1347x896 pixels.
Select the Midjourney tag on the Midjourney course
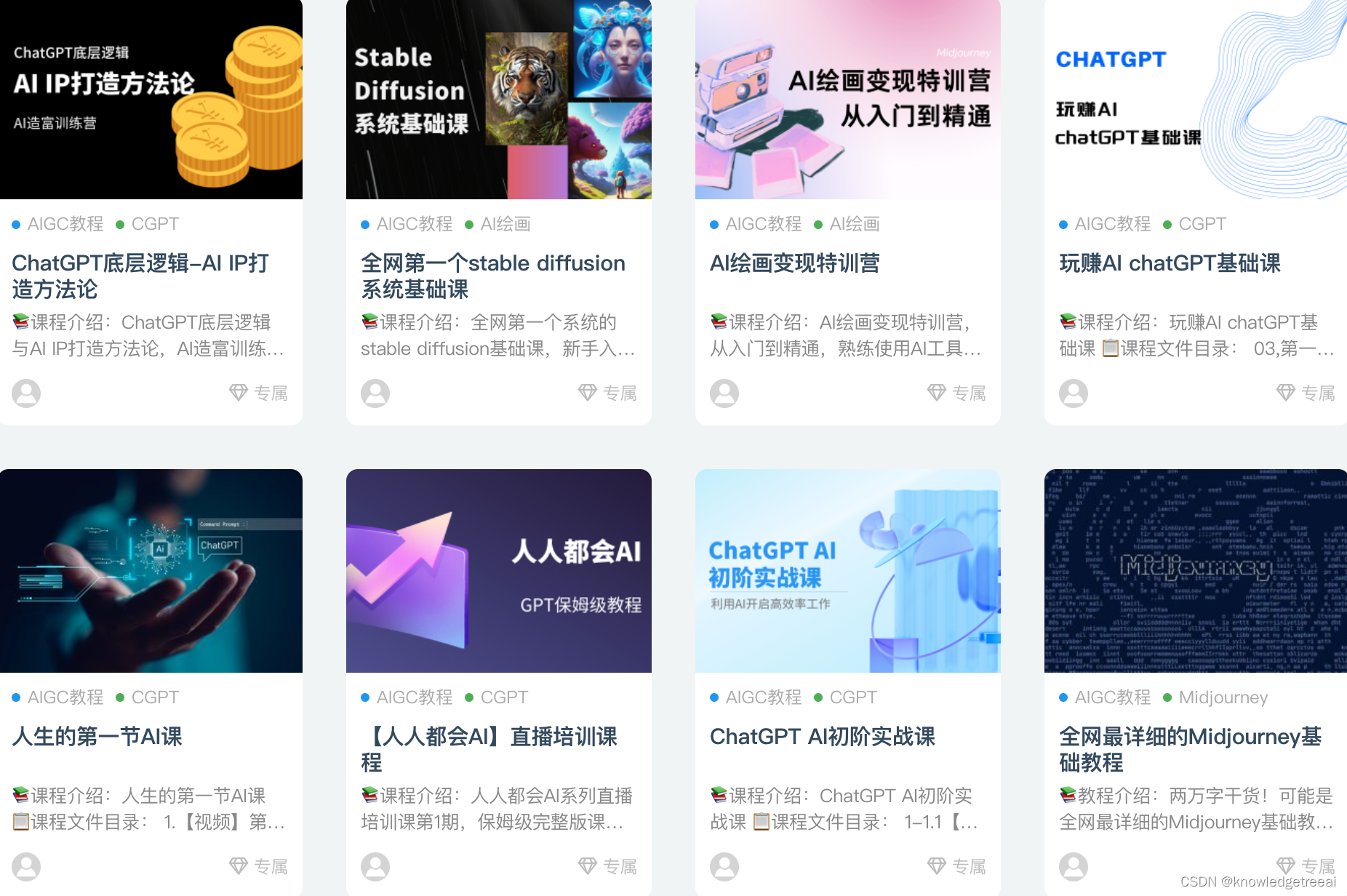point(1223,697)
